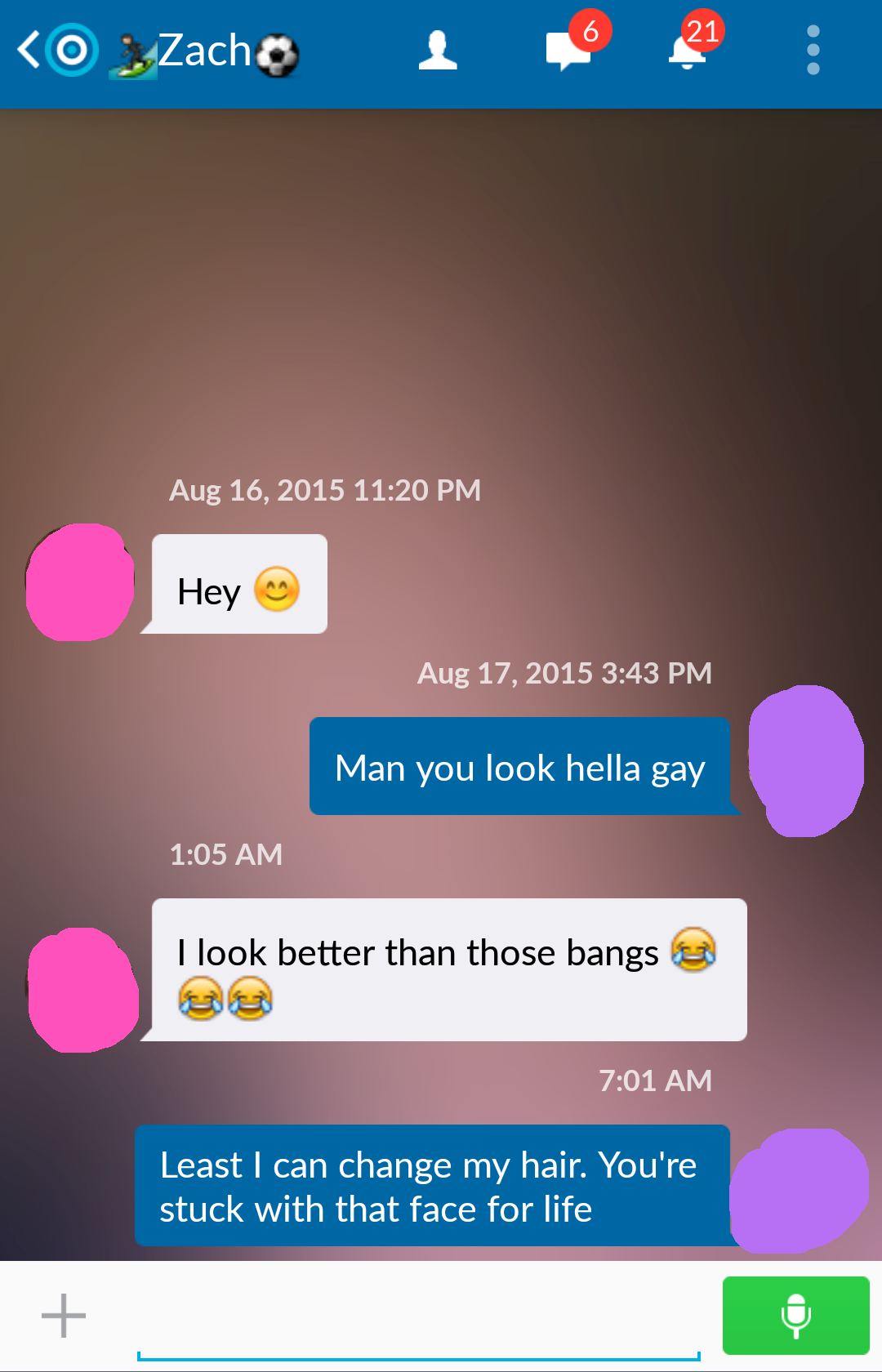Tap the green microphone button
882x1372 pixels.
point(795,1316)
